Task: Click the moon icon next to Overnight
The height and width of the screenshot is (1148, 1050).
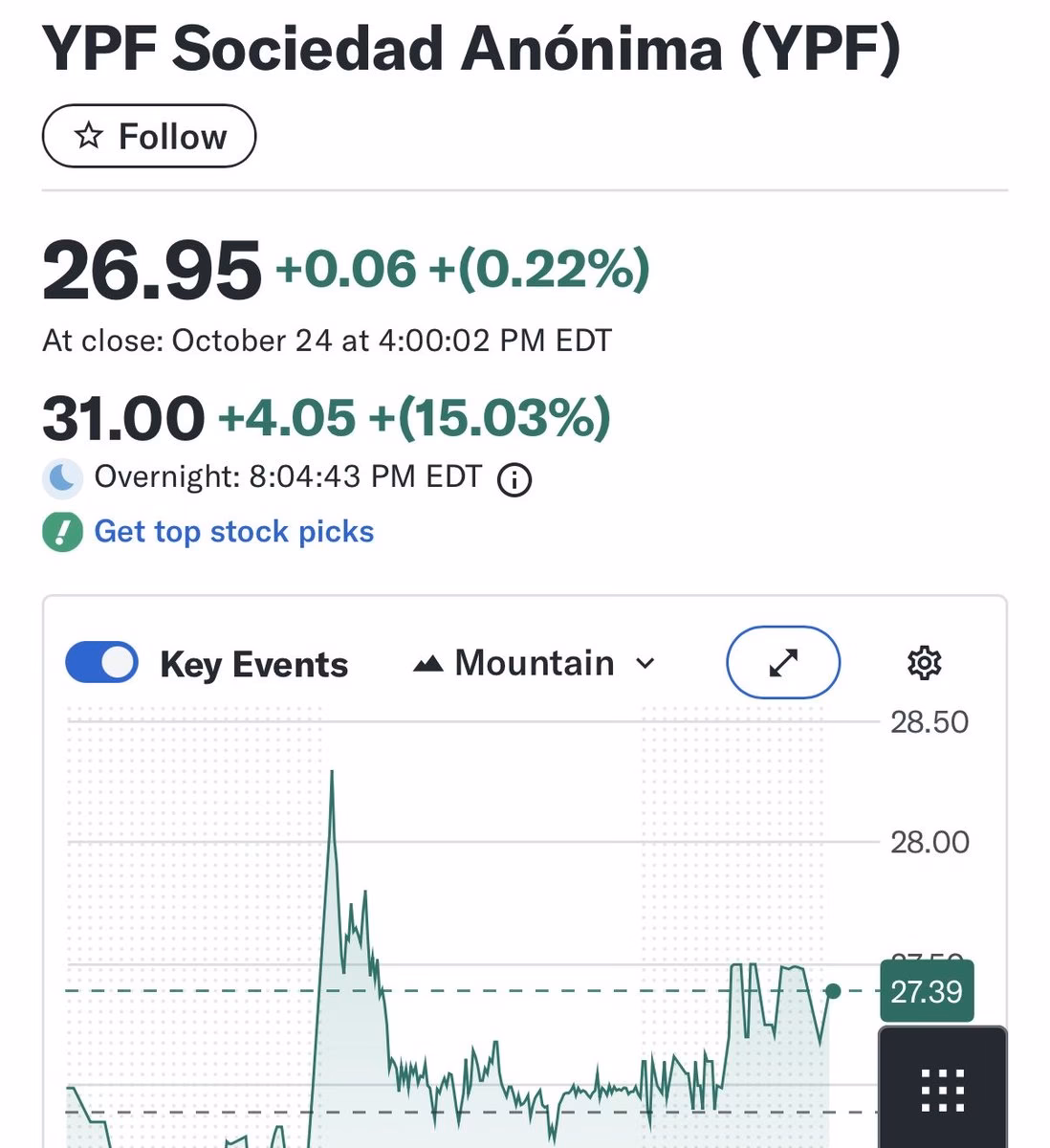Action: click(x=61, y=476)
